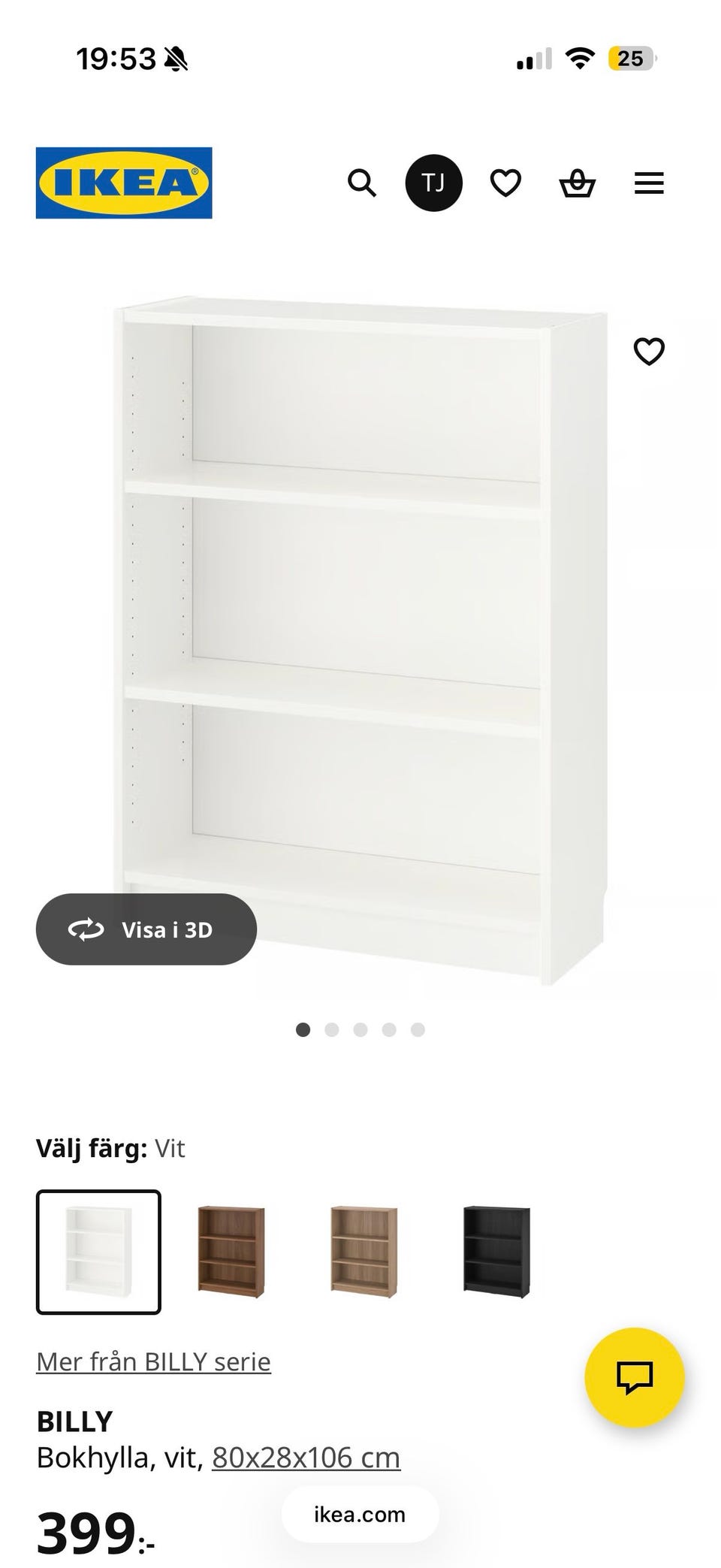Viewport: 721px width, 1568px height.
Task: Select the white color swatch
Action: pyautogui.click(x=98, y=1252)
